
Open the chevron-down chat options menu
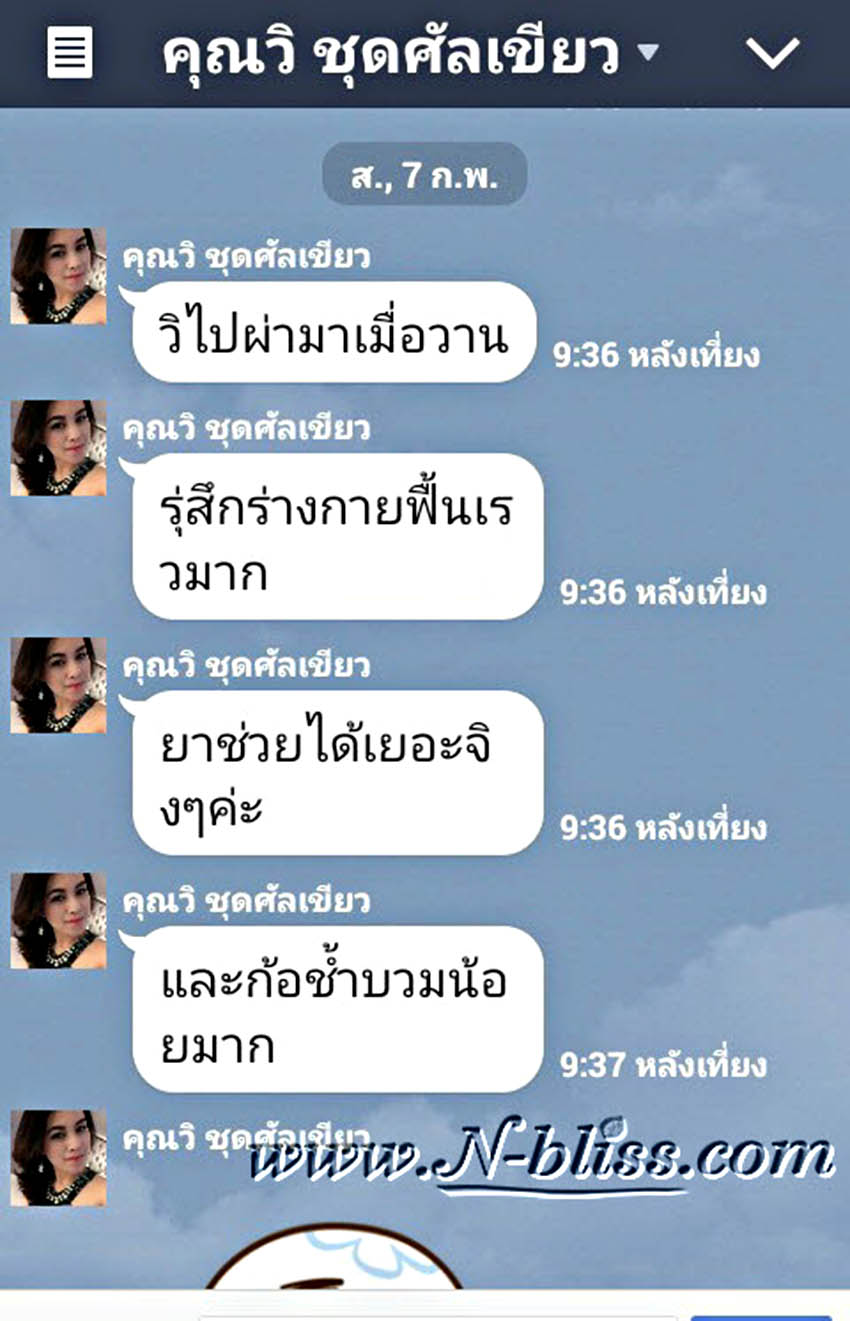click(x=774, y=53)
